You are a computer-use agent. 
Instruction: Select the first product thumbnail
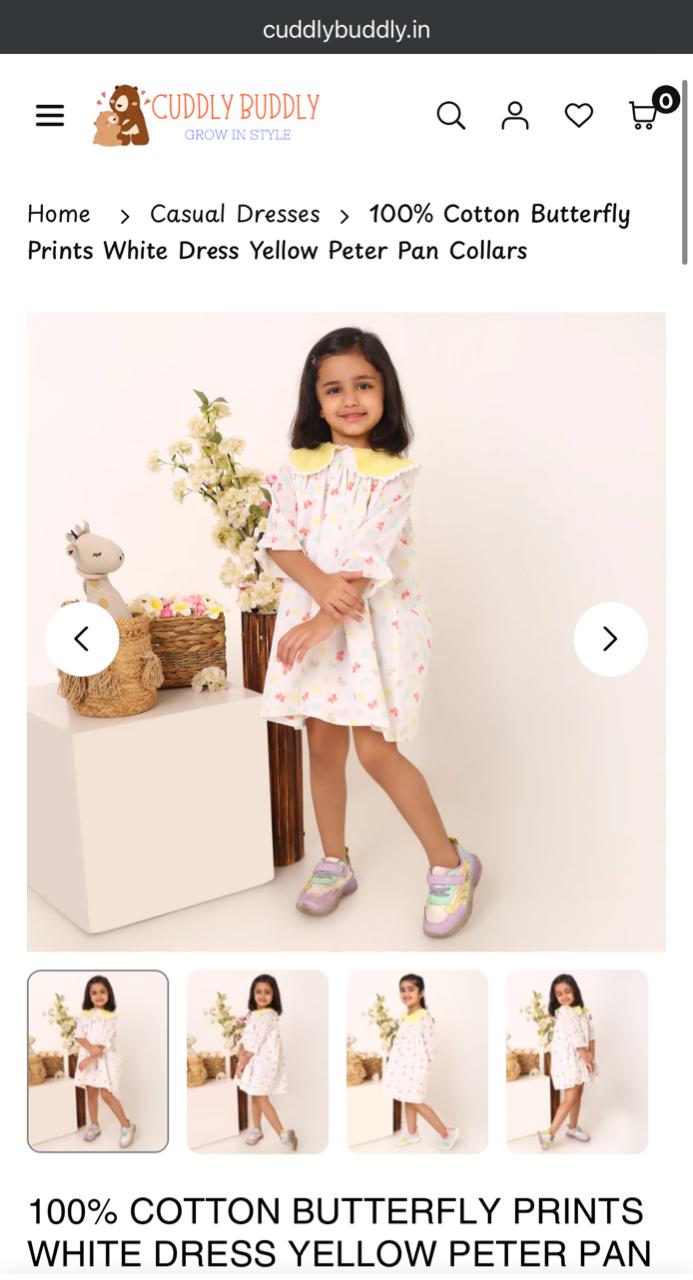click(98, 1061)
